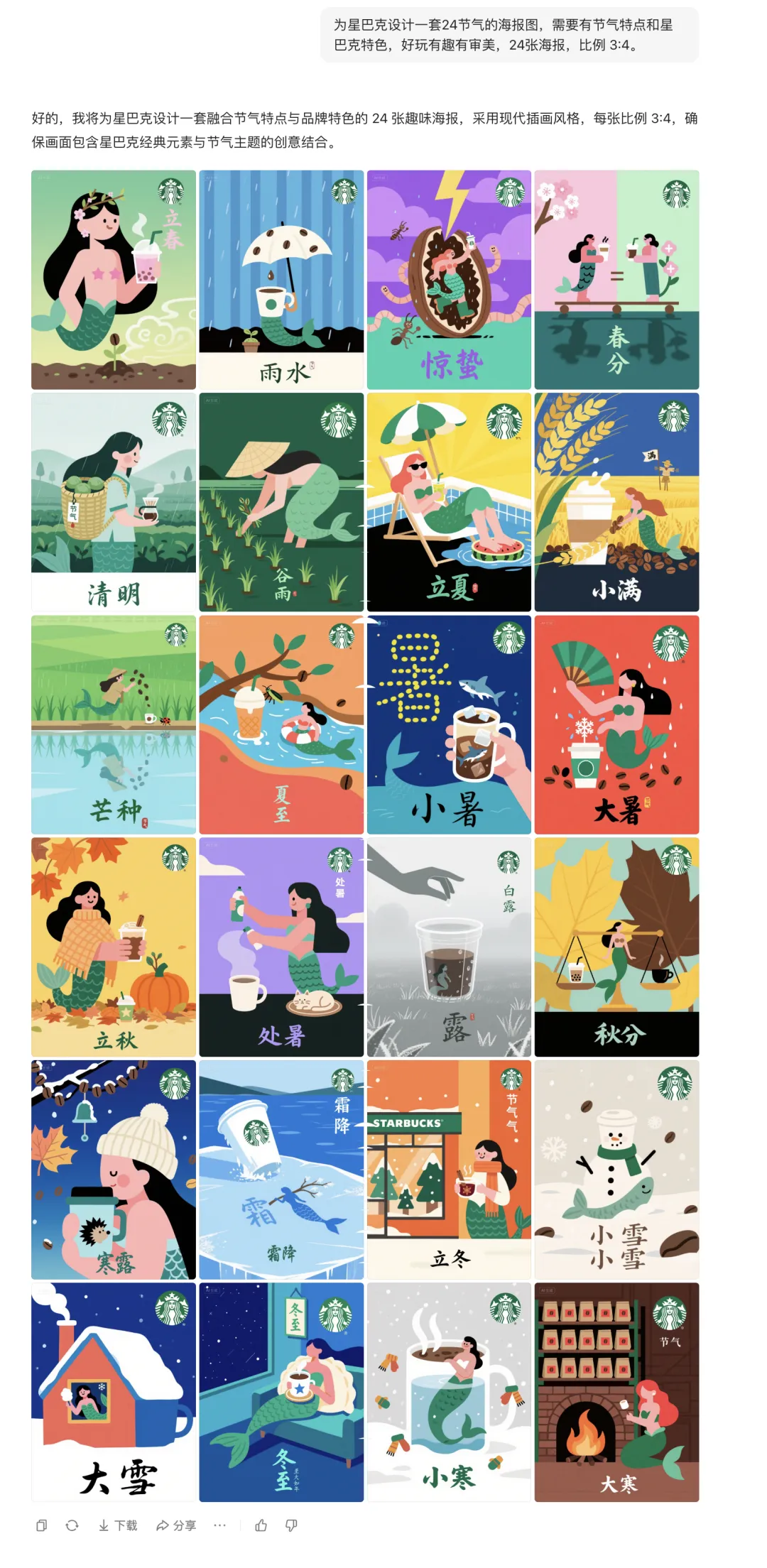Open the 小寒 poster image
The image size is (767, 1568).
[449, 1392]
